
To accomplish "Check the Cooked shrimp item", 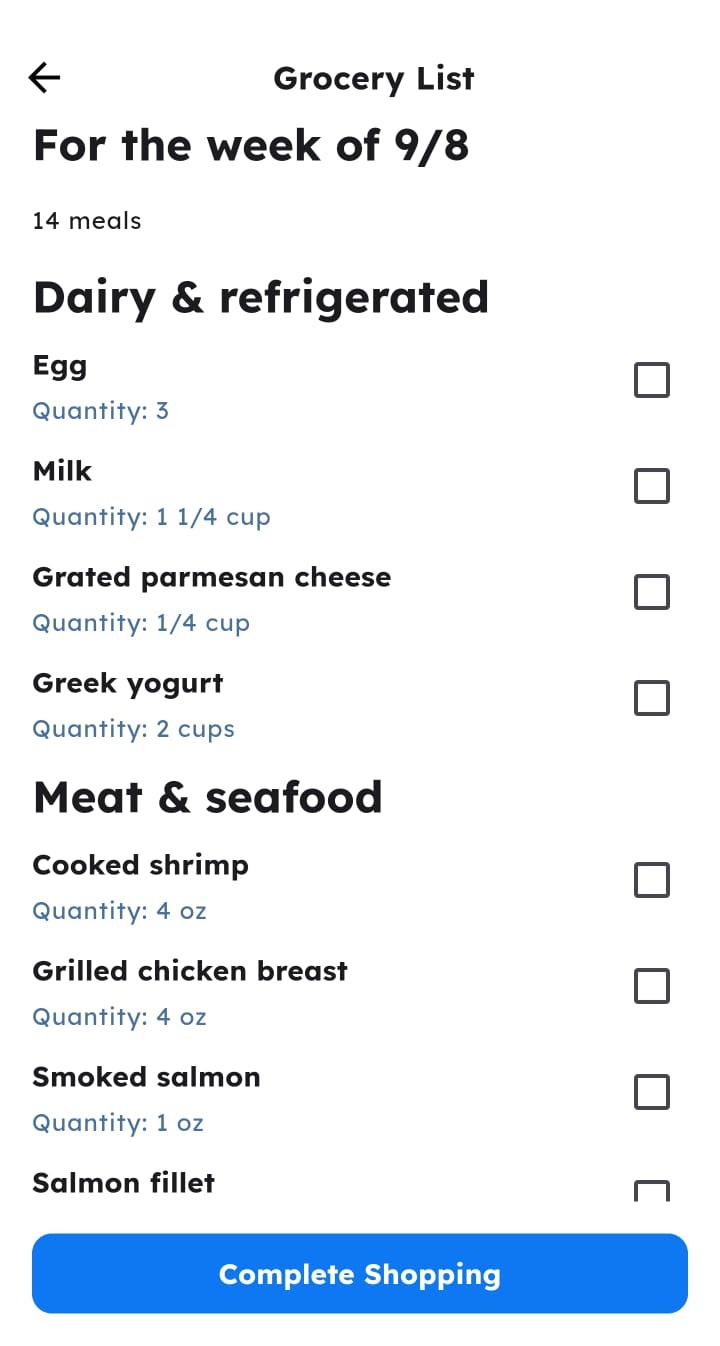I will click(x=652, y=881).
